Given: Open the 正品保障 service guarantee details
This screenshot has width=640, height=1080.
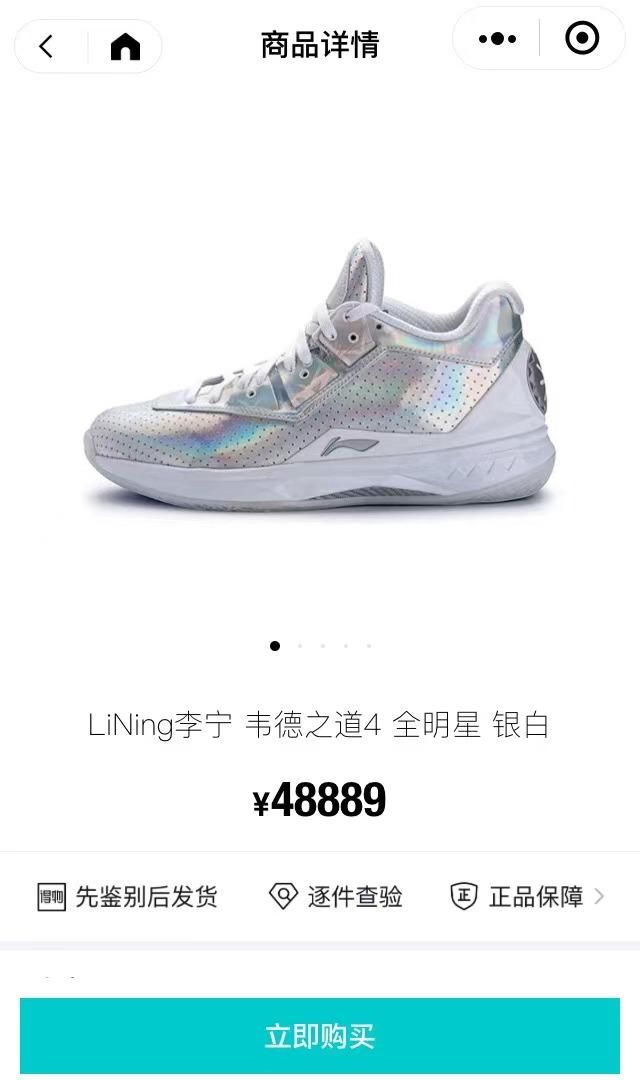Looking at the screenshot, I should pyautogui.click(x=527, y=896).
